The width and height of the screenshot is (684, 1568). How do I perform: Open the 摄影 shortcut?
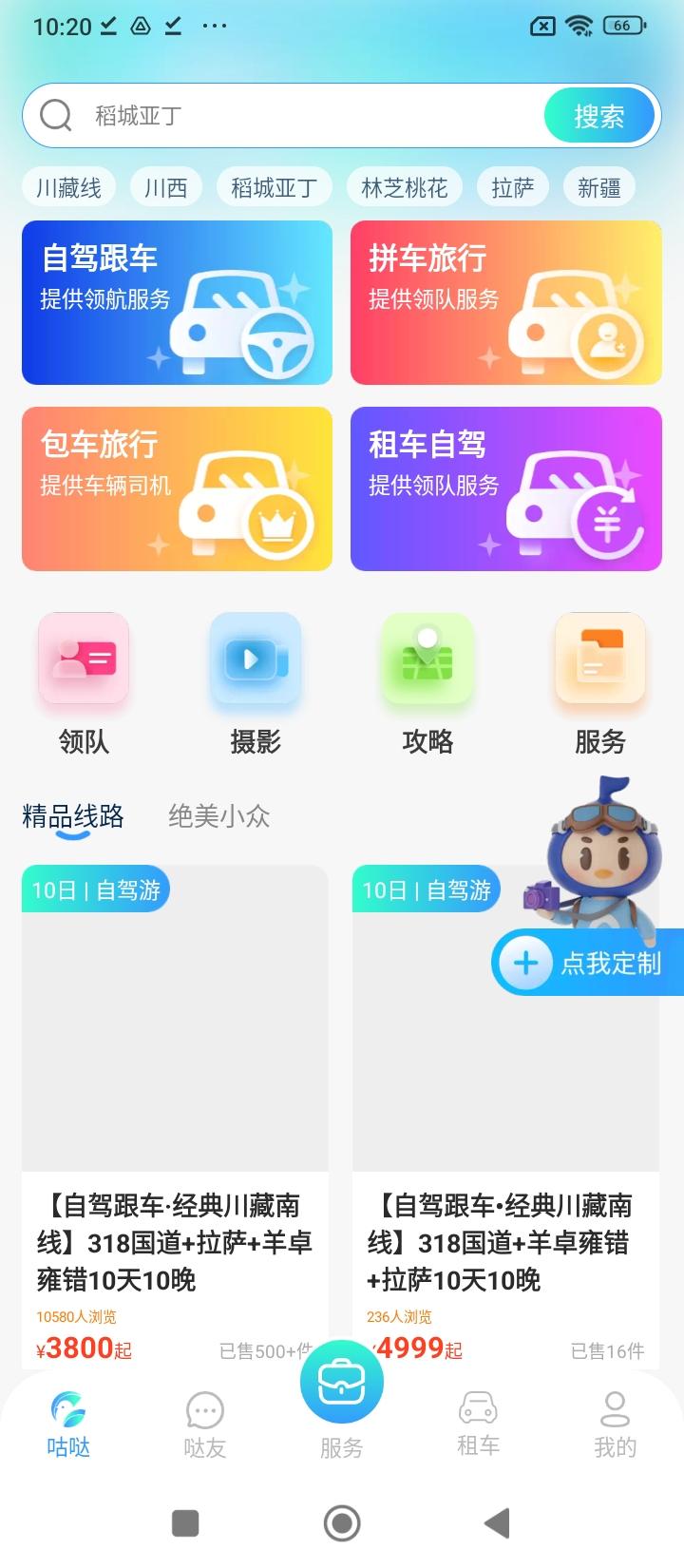point(256,682)
